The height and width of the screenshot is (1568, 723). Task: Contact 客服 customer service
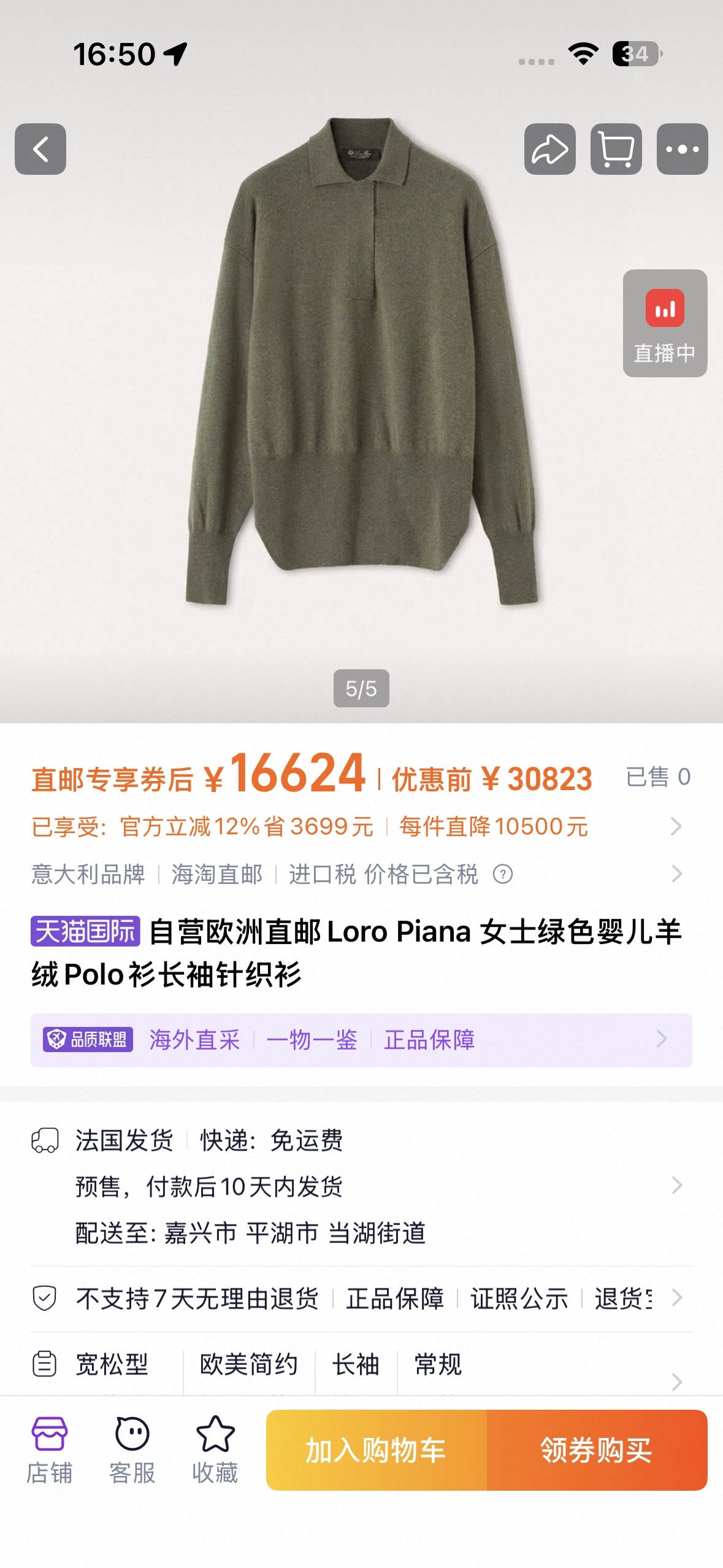click(x=132, y=1450)
